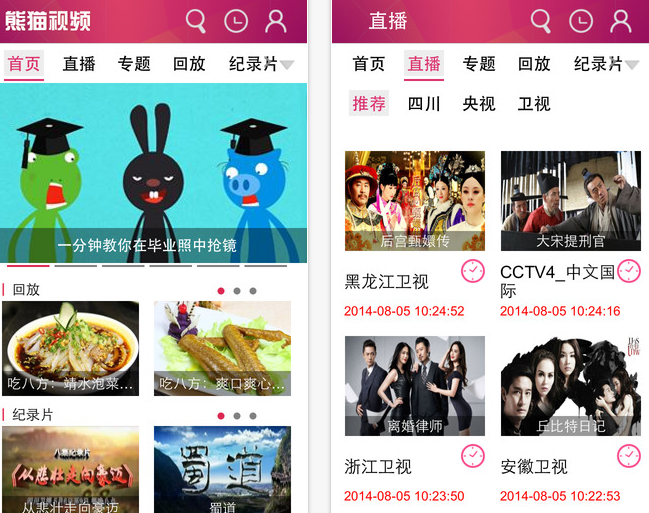Switch to the 专题 tab under 熊猫视频 logo
649x513 pixels.
tap(134, 63)
